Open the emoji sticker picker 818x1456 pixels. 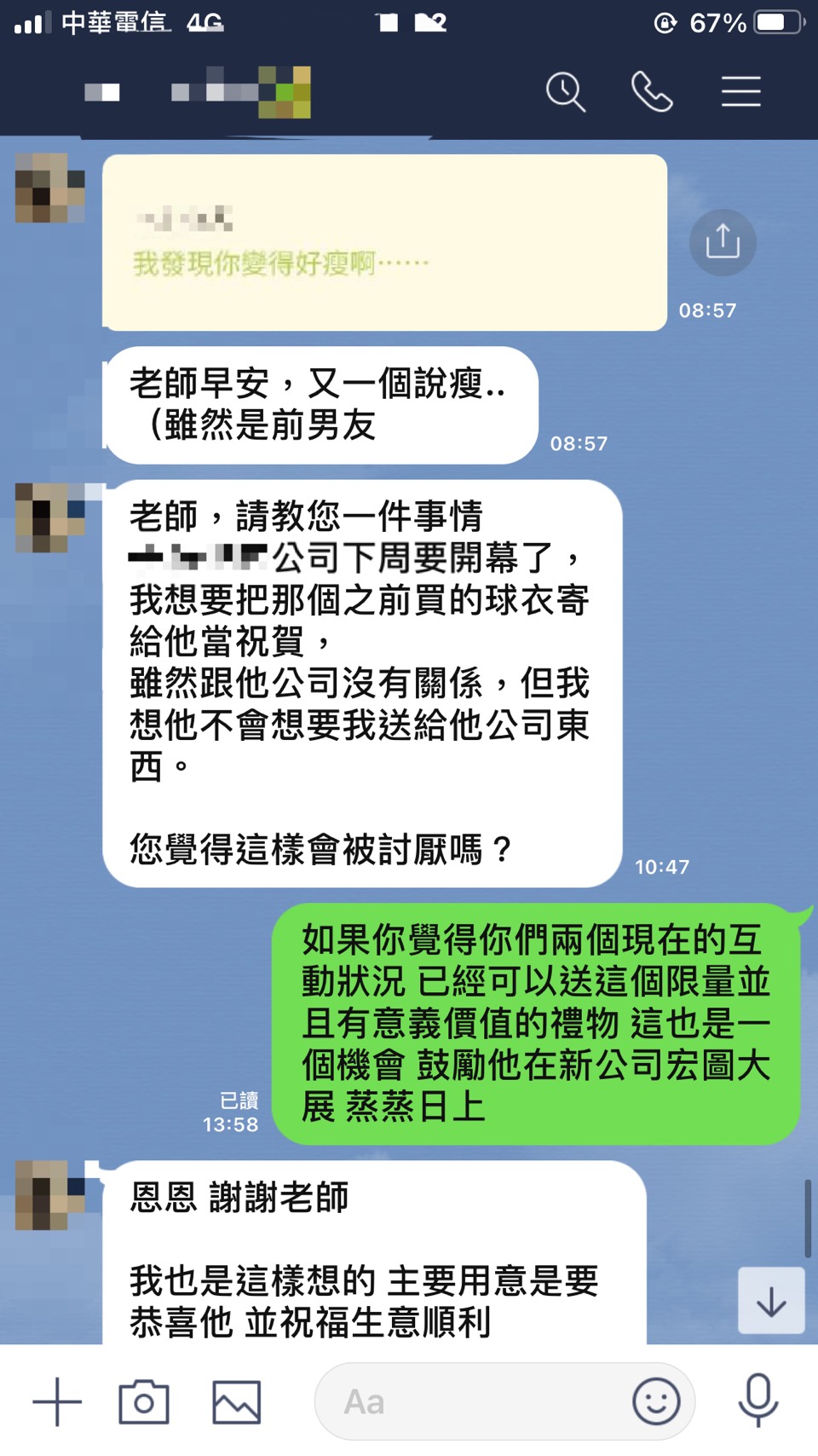656,1401
